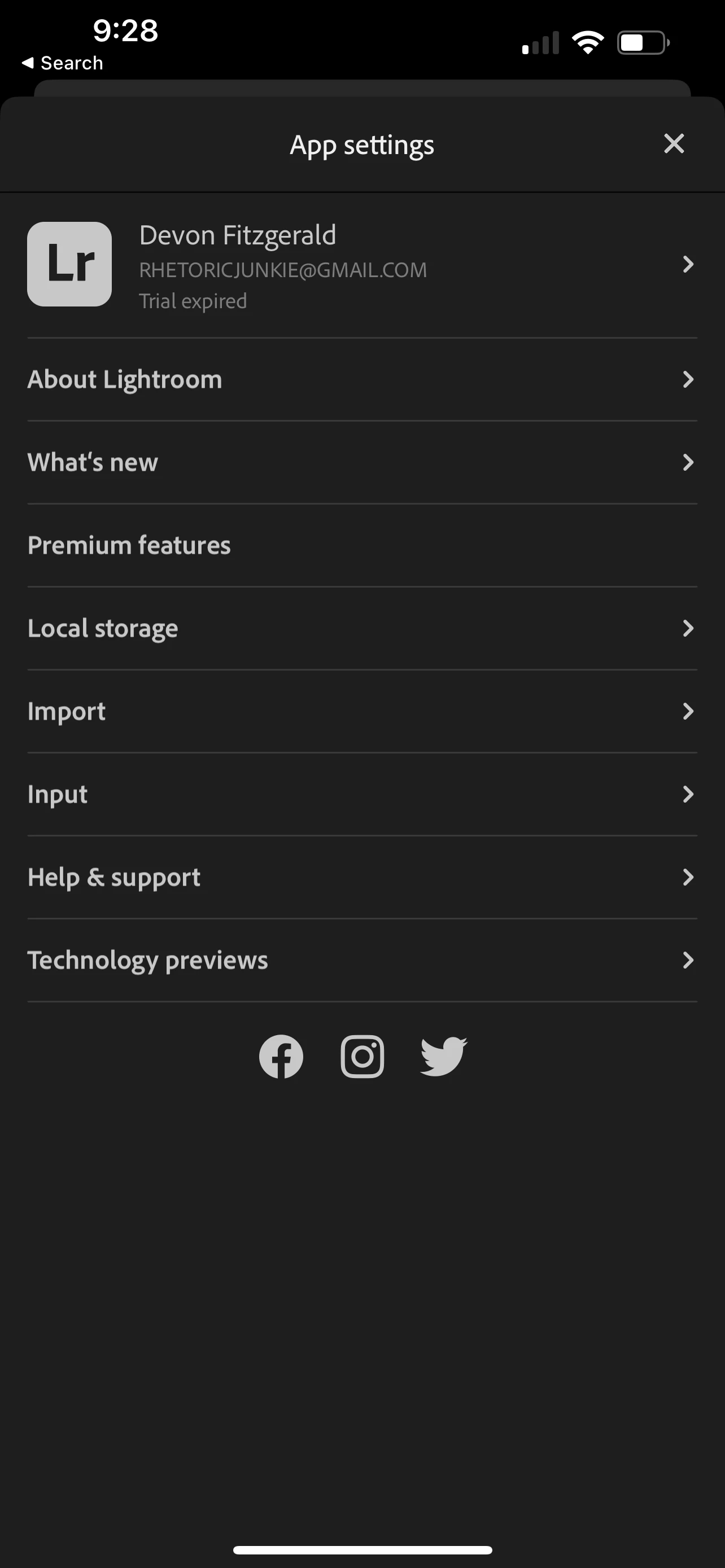Open Import settings
725x1568 pixels.
tap(361, 711)
